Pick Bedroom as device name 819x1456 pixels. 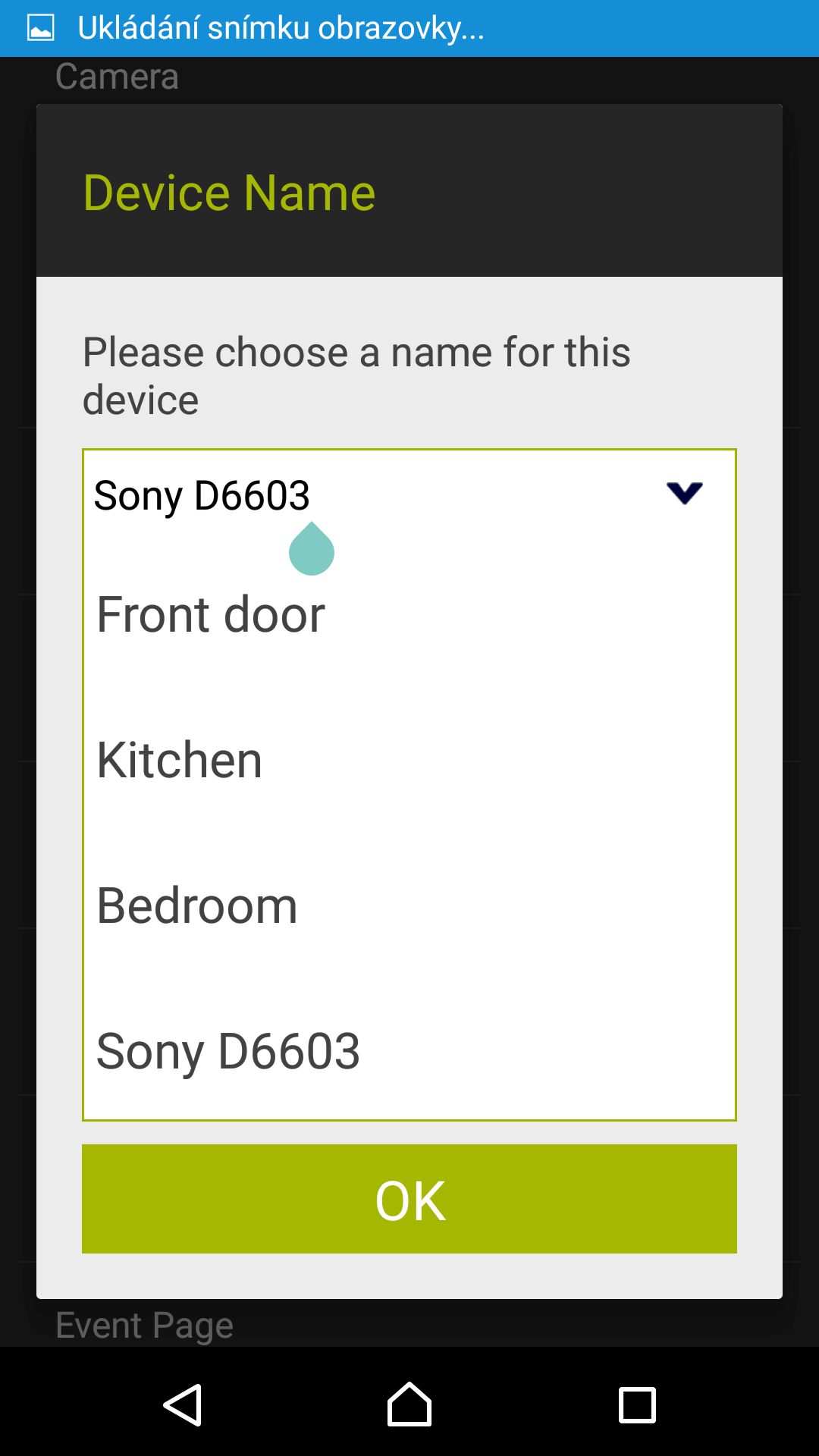(409, 905)
